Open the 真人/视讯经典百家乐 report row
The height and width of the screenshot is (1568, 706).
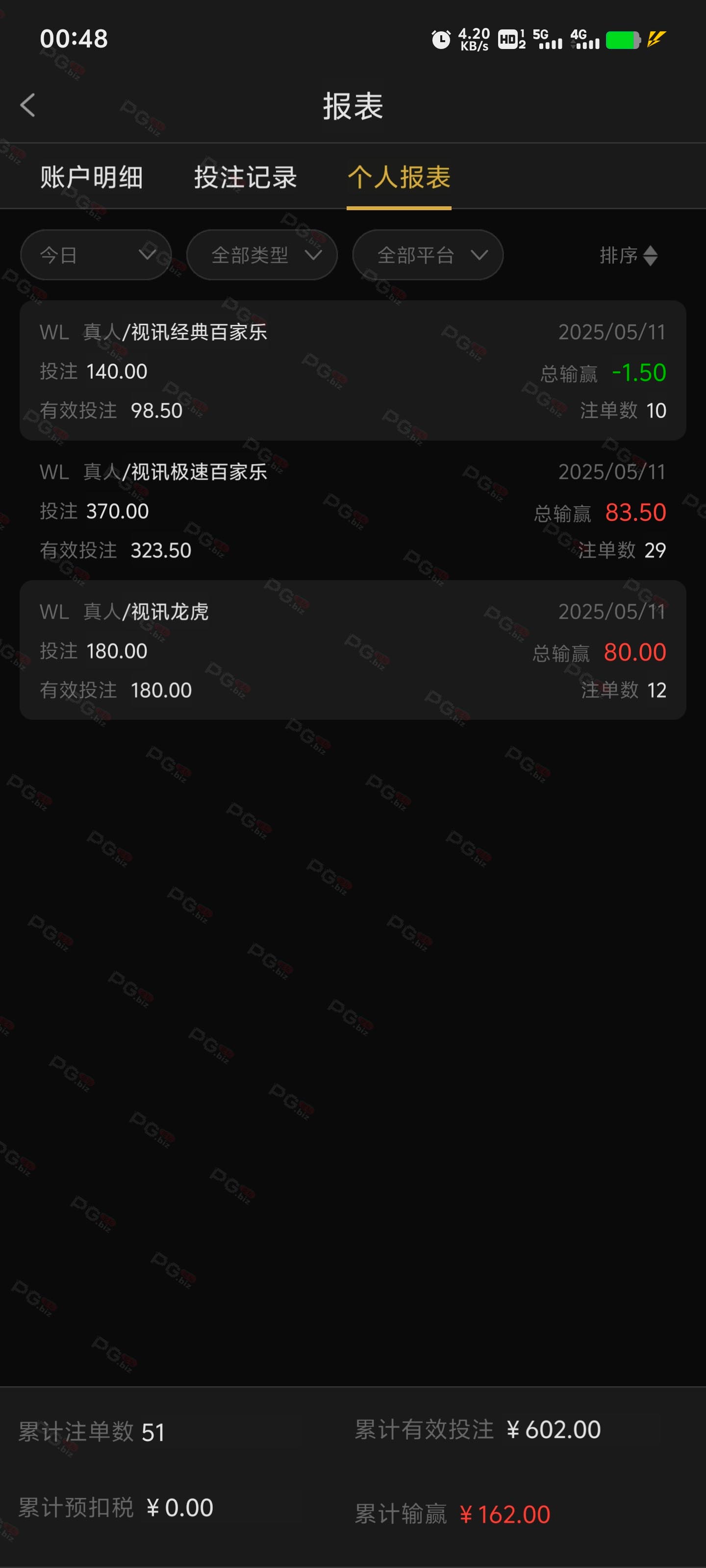coord(353,371)
